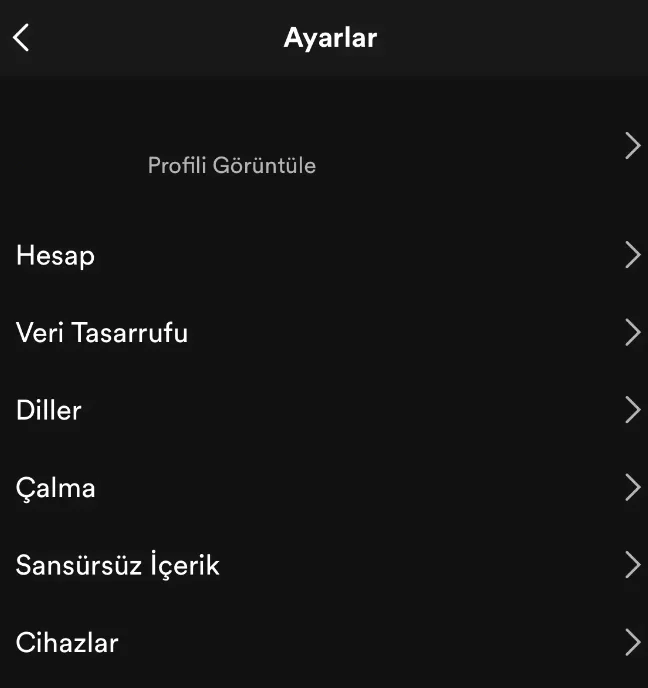Screen dimensions: 648x688
Task: Open the Cihazlar settings
Action: (x=67, y=642)
